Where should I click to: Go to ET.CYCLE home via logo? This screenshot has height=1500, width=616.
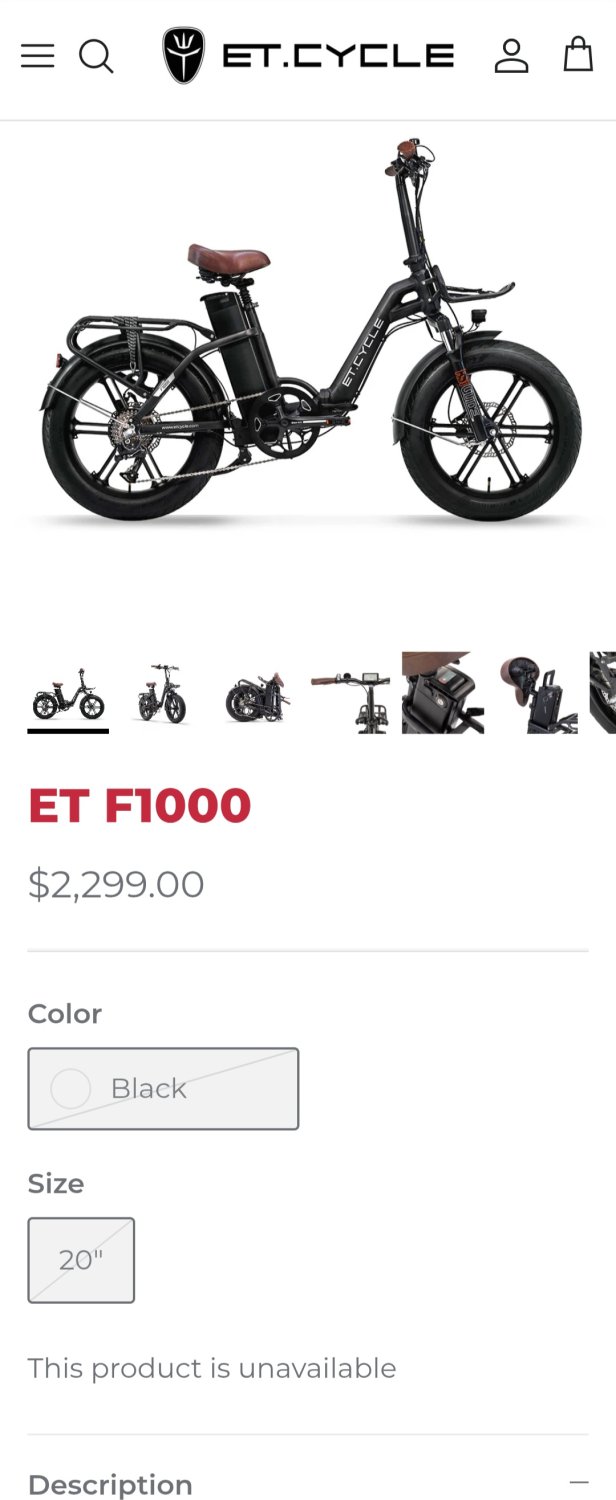pyautogui.click(x=308, y=56)
